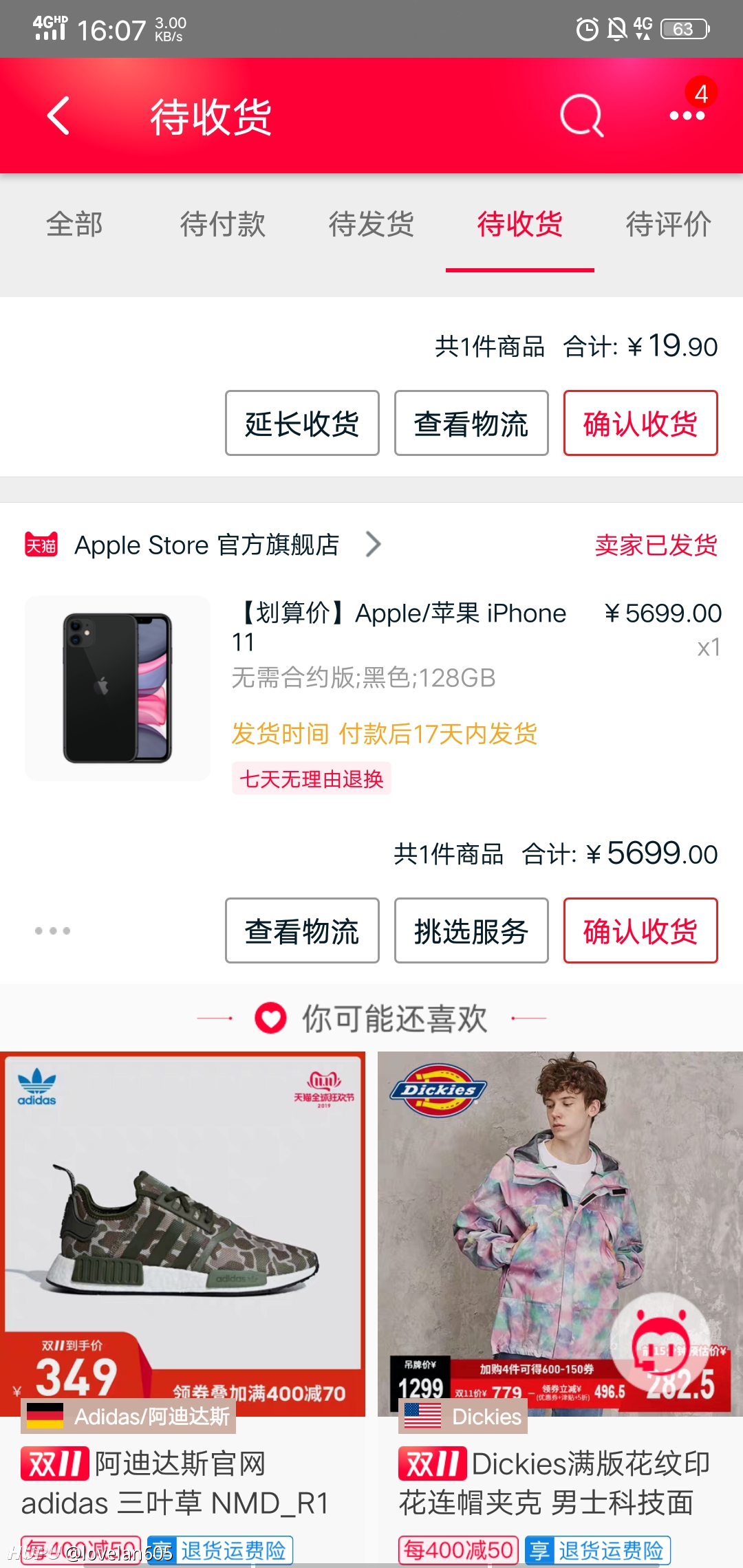This screenshot has width=743, height=1568.
Task: Switch to the 待付款 tab
Action: tap(223, 224)
